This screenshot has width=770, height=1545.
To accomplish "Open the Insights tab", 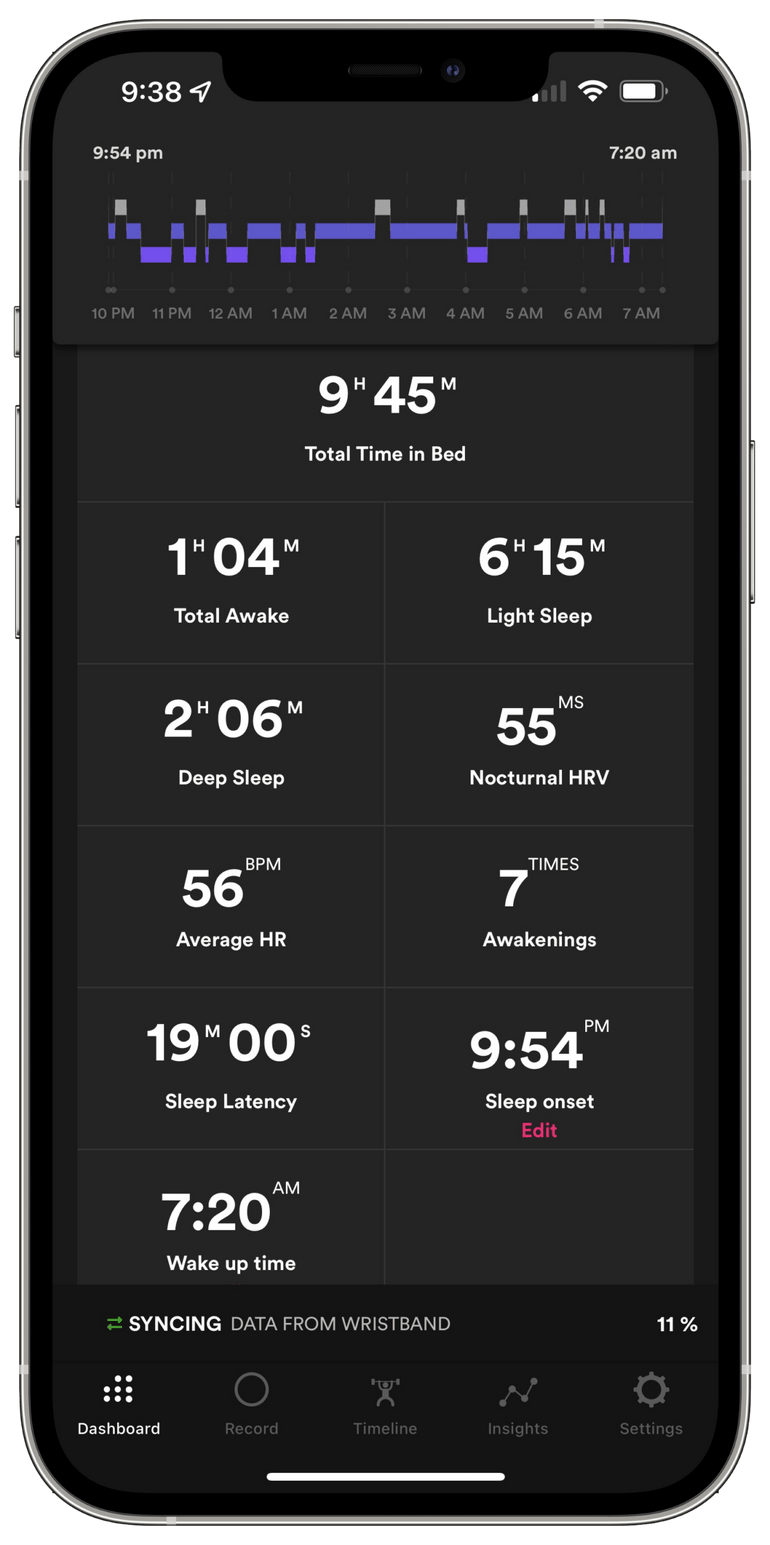I will point(518,1405).
